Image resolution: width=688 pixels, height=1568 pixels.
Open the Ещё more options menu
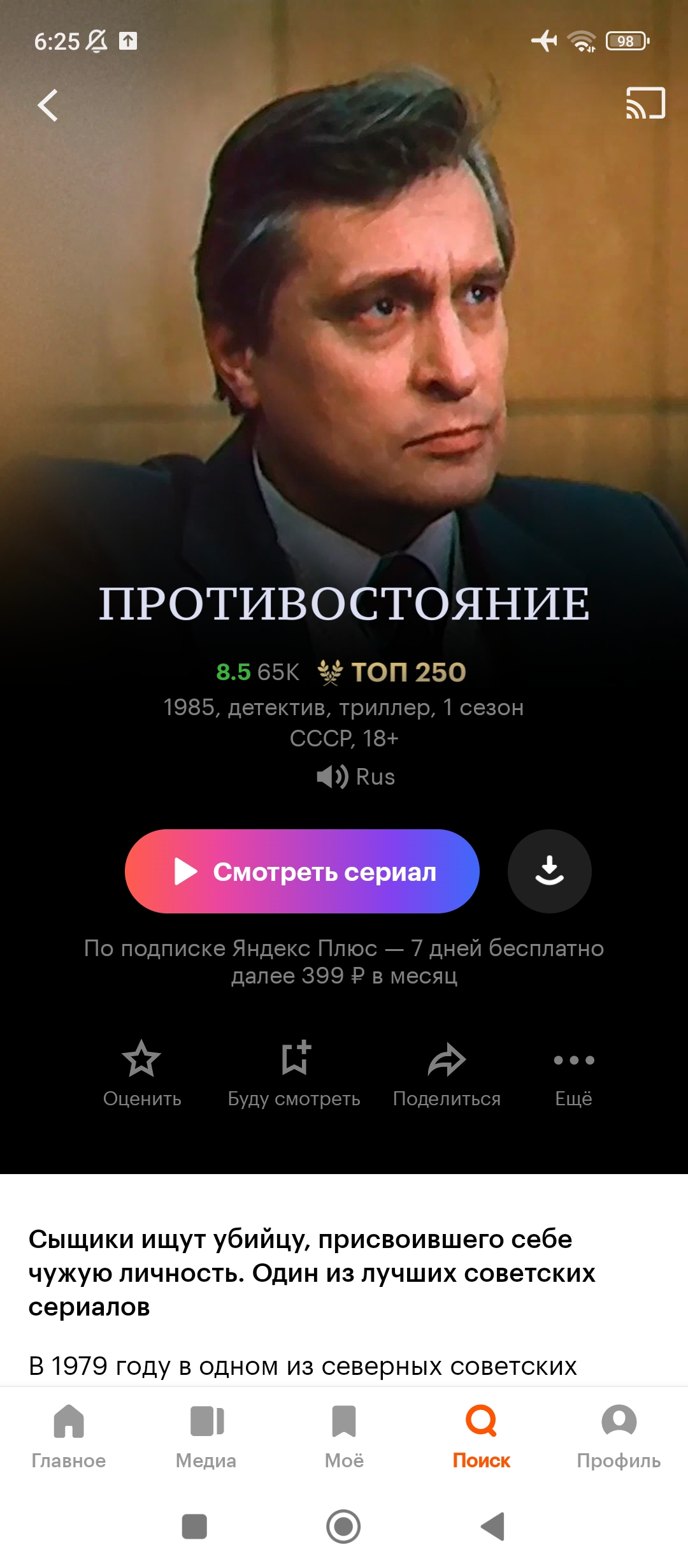click(x=573, y=1071)
